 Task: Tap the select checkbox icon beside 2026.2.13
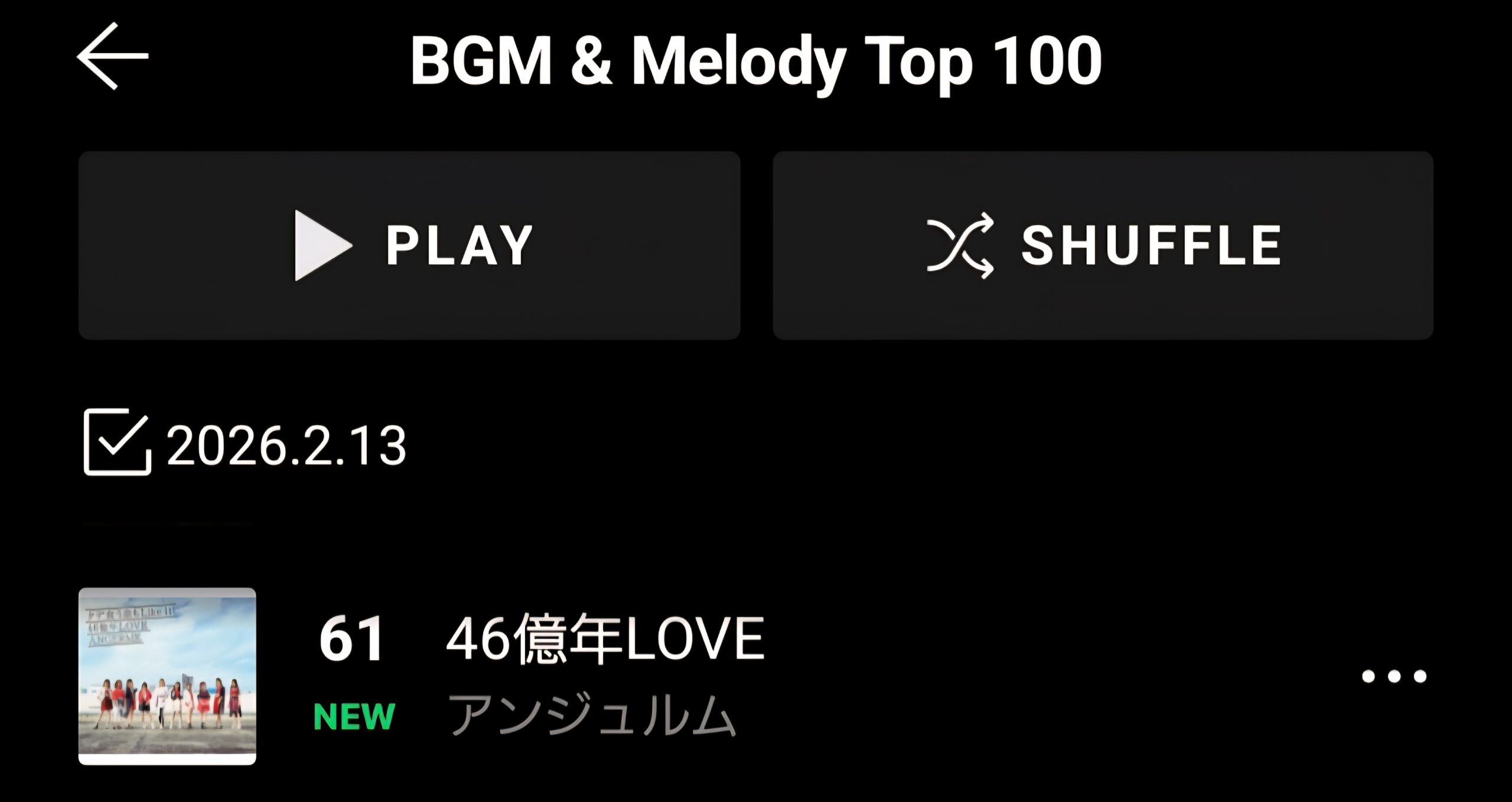pyautogui.click(x=117, y=442)
